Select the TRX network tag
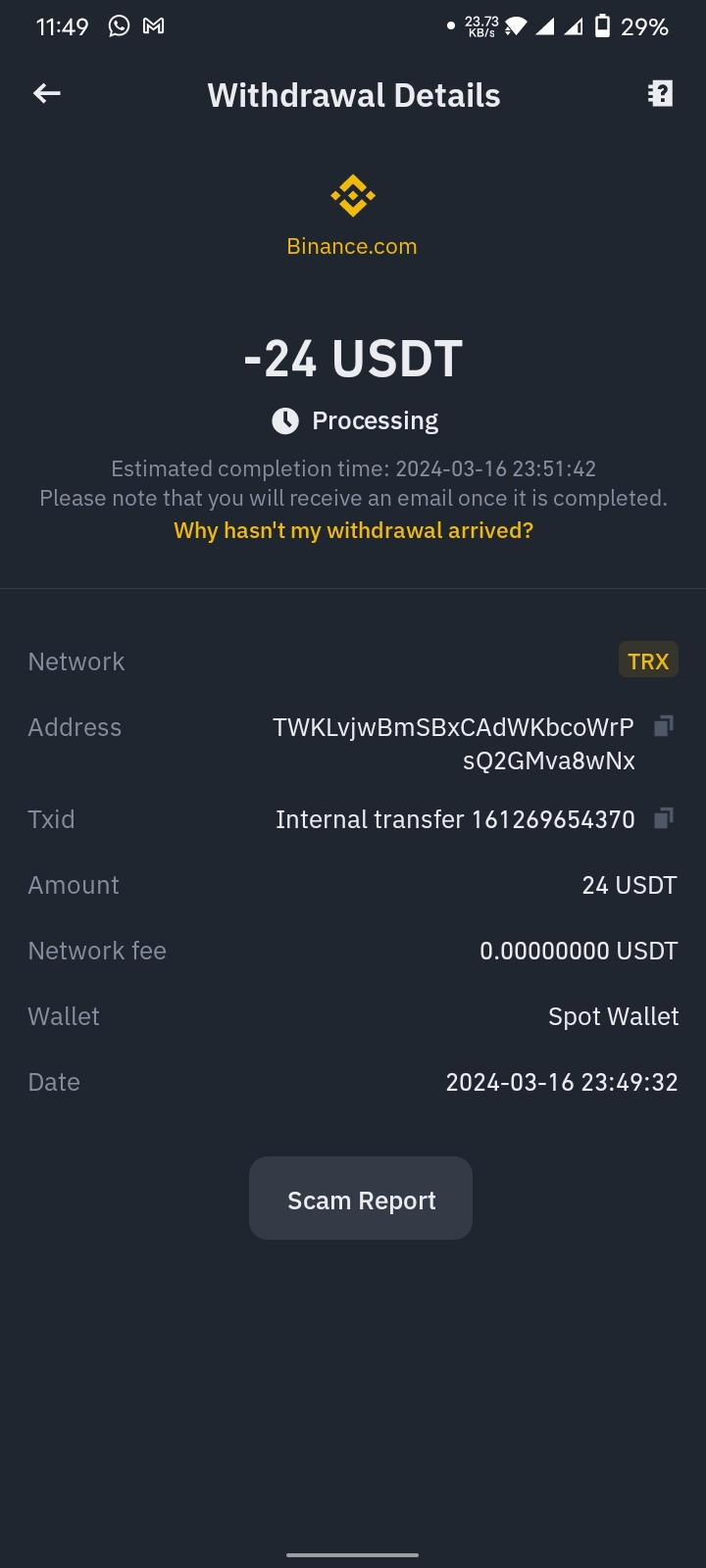The height and width of the screenshot is (1568, 706). click(647, 660)
